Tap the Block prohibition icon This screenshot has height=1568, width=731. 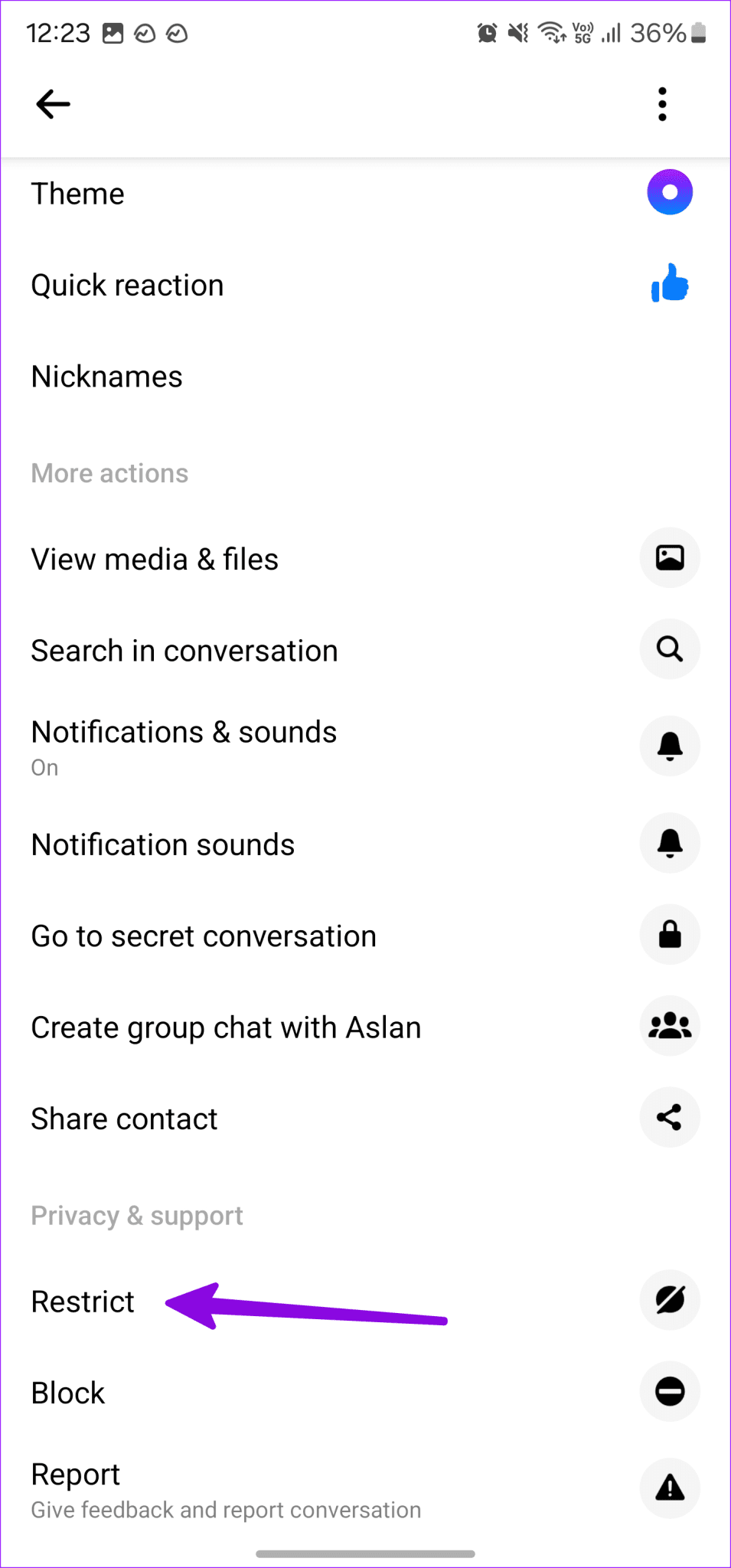tap(669, 1392)
